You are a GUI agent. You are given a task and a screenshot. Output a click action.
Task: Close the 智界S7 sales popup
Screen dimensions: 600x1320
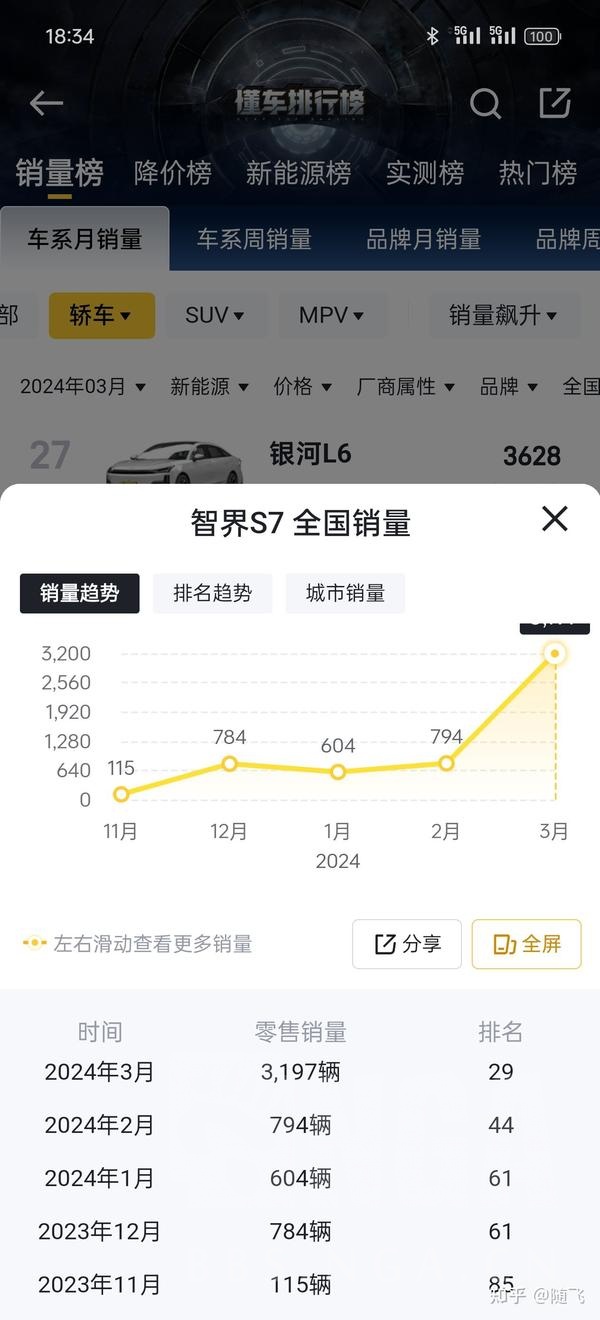click(x=554, y=518)
